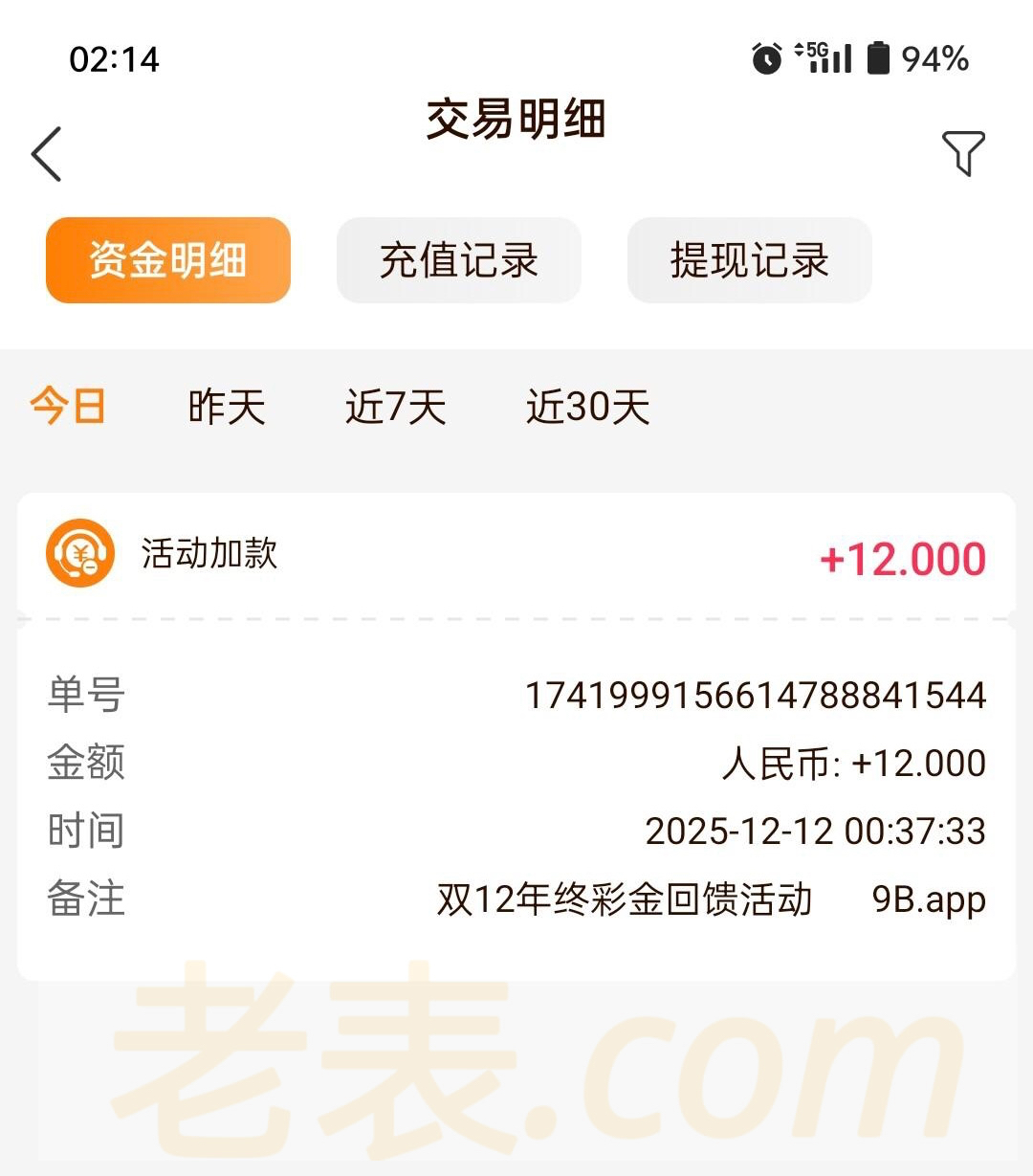The image size is (1033, 1176).
Task: Switch to 充值记录 tab
Action: [x=459, y=260]
